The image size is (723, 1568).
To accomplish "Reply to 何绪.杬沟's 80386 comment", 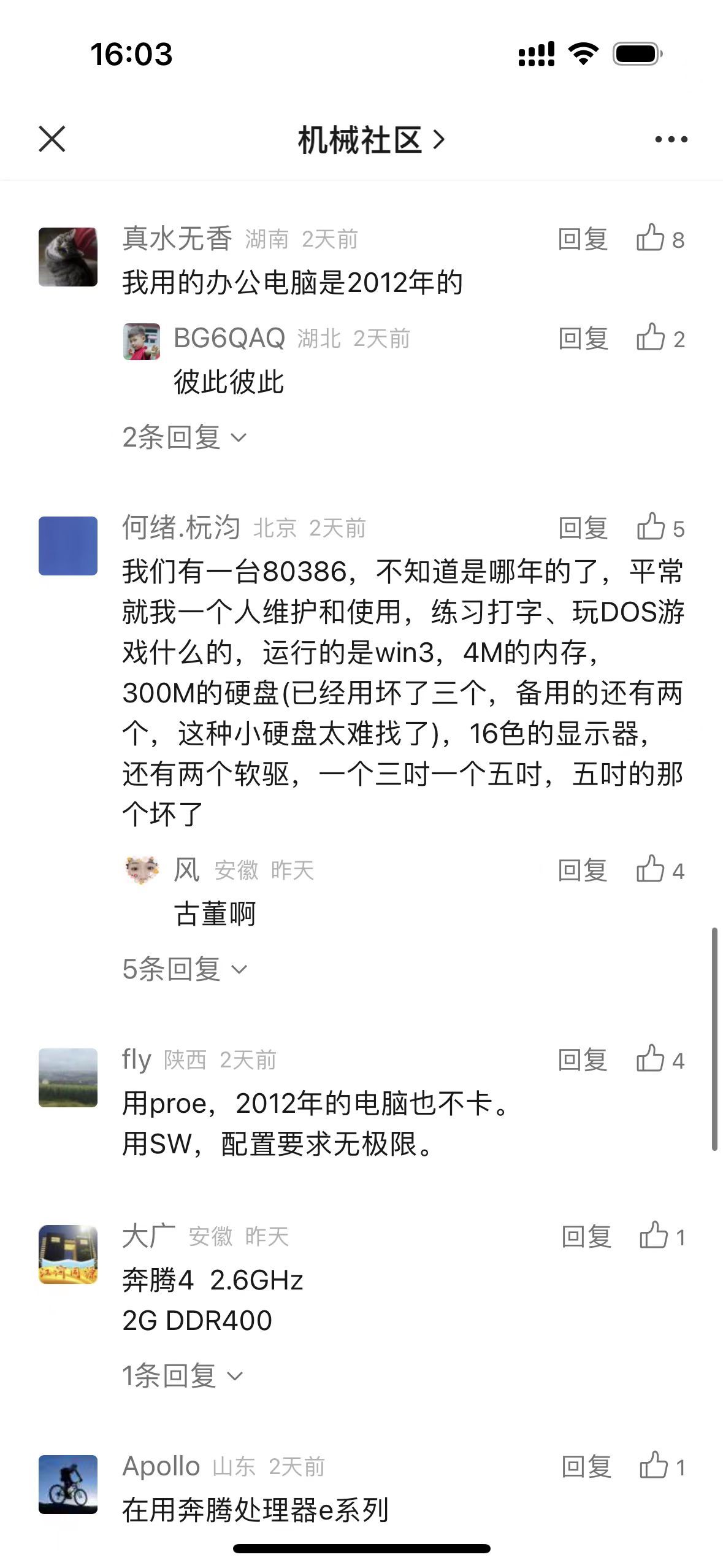I will point(583,528).
